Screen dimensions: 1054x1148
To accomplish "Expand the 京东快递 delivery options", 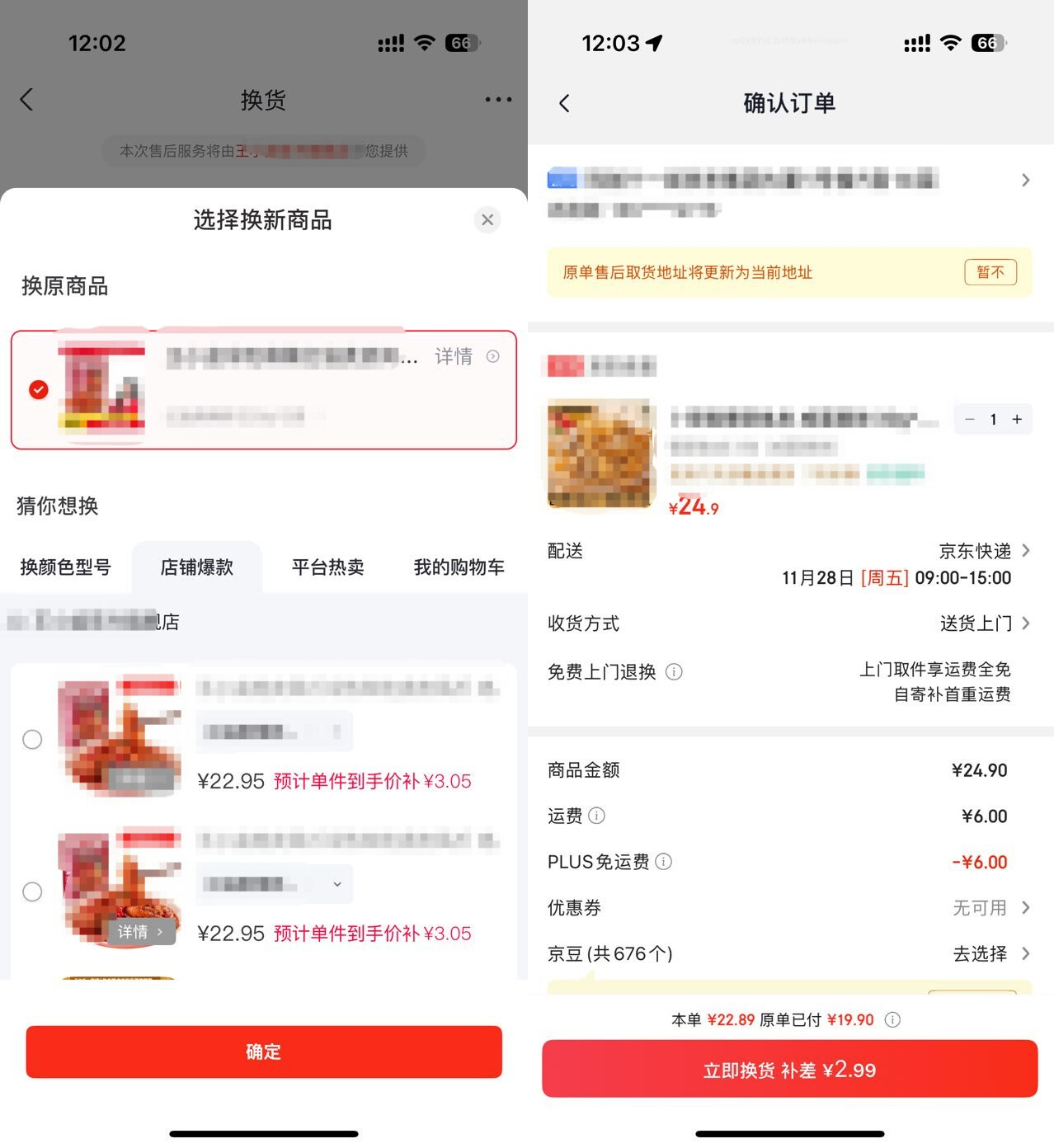I will [x=1025, y=551].
